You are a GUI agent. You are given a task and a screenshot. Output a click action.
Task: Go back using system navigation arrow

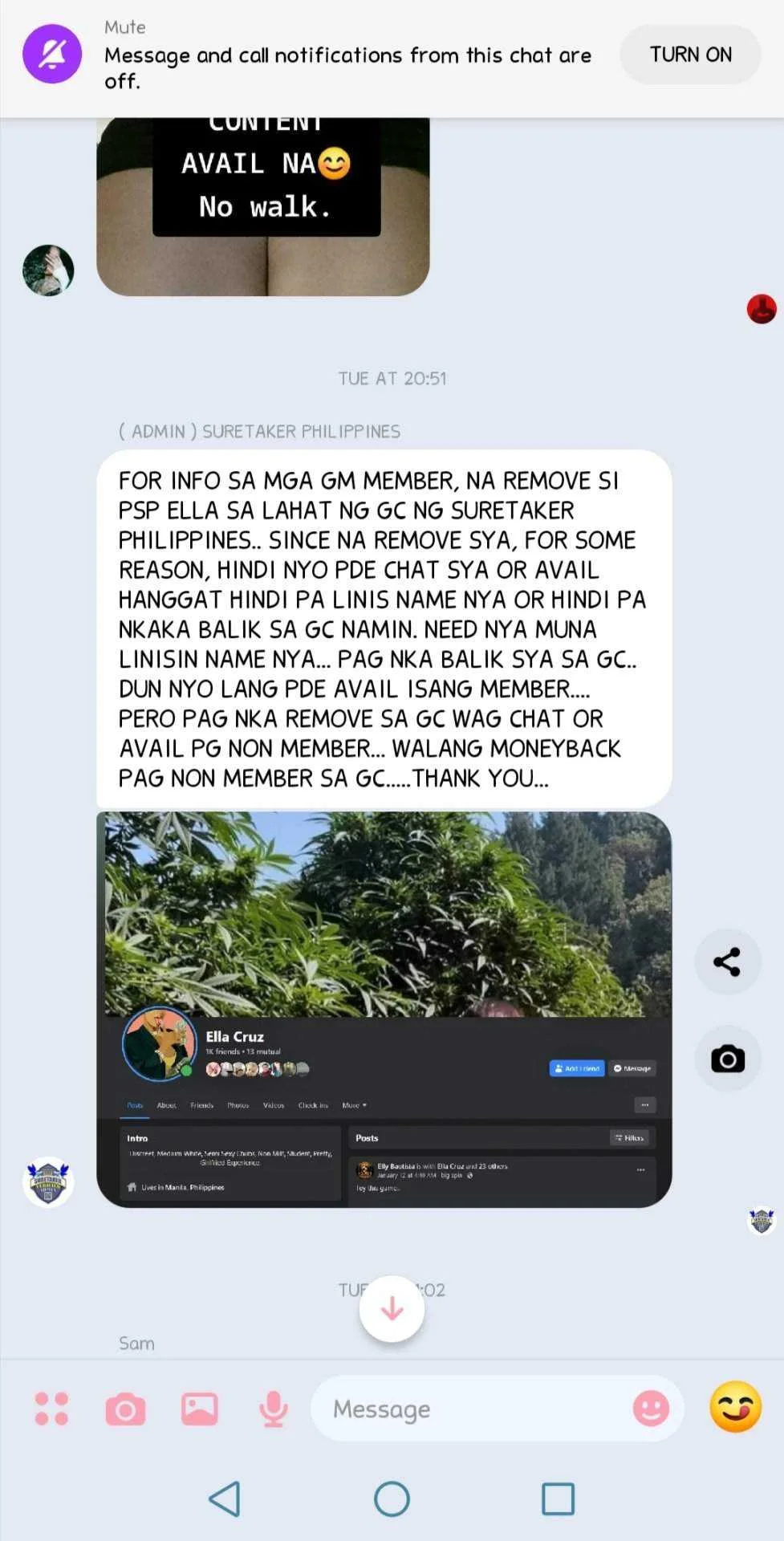(225, 1498)
